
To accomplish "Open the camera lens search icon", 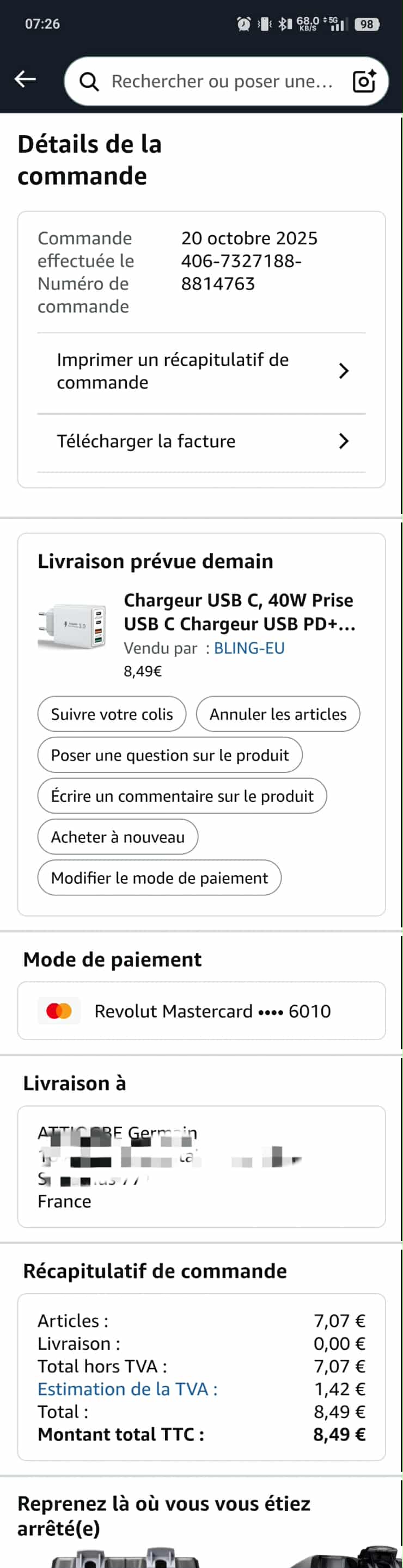I will point(364,81).
